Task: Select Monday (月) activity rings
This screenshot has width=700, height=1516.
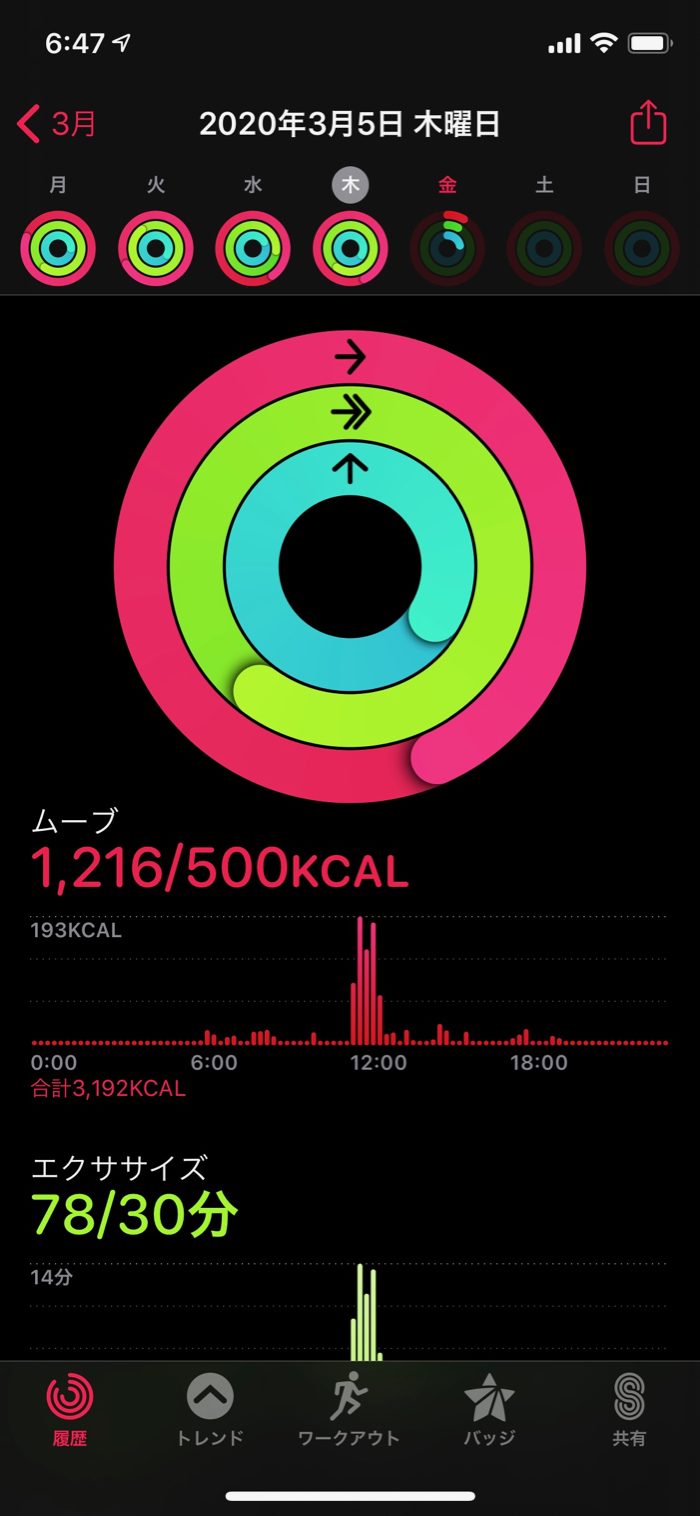Action: 58,248
